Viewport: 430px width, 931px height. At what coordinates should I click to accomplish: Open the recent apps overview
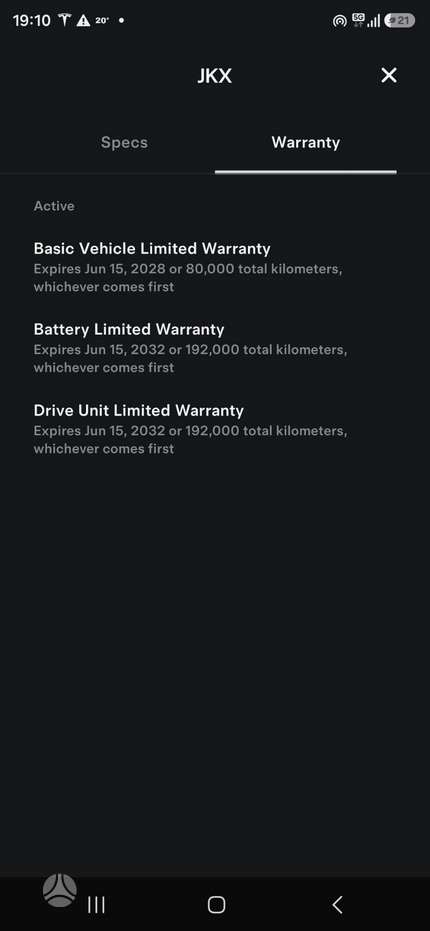coord(96,904)
